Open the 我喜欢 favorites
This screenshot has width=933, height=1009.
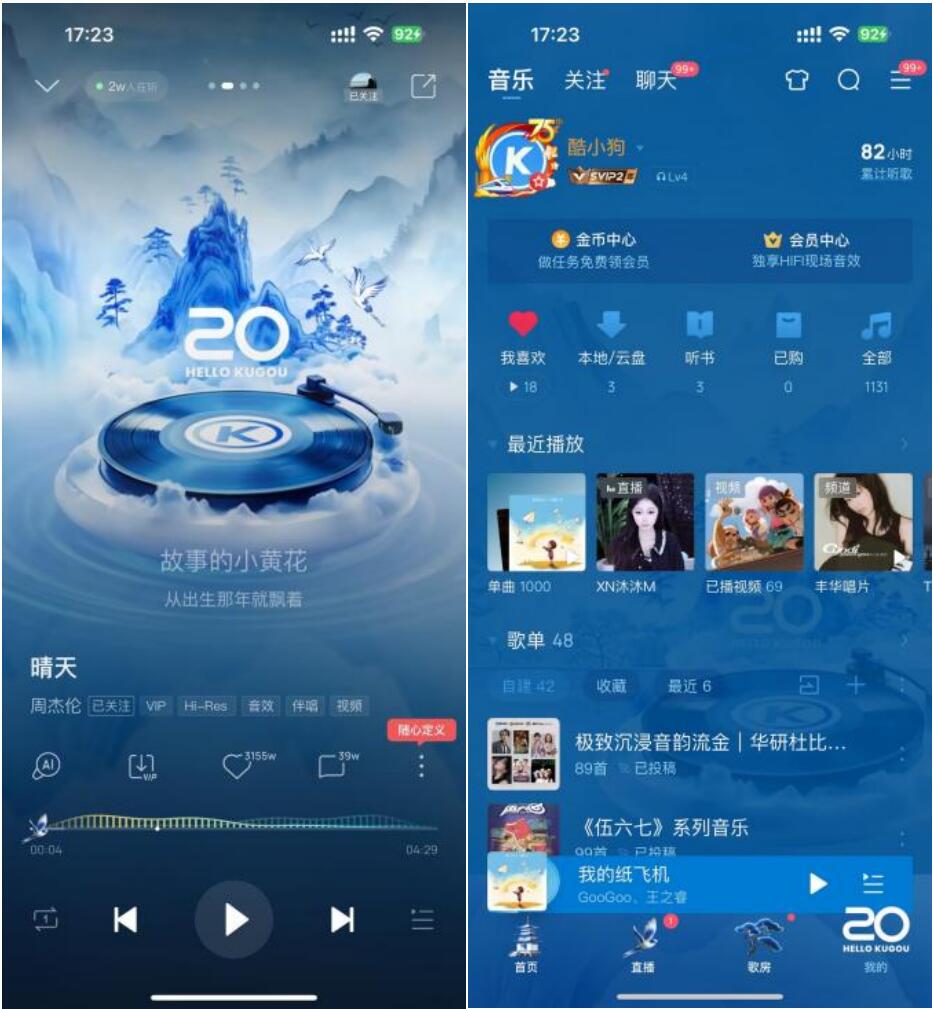(x=523, y=337)
